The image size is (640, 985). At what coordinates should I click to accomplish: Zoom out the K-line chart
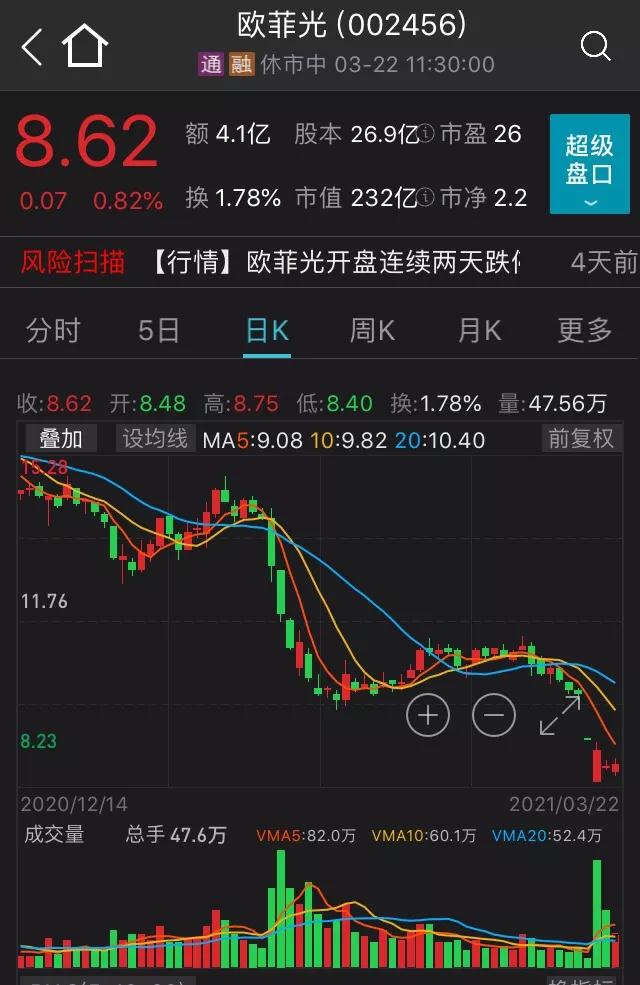(x=494, y=715)
